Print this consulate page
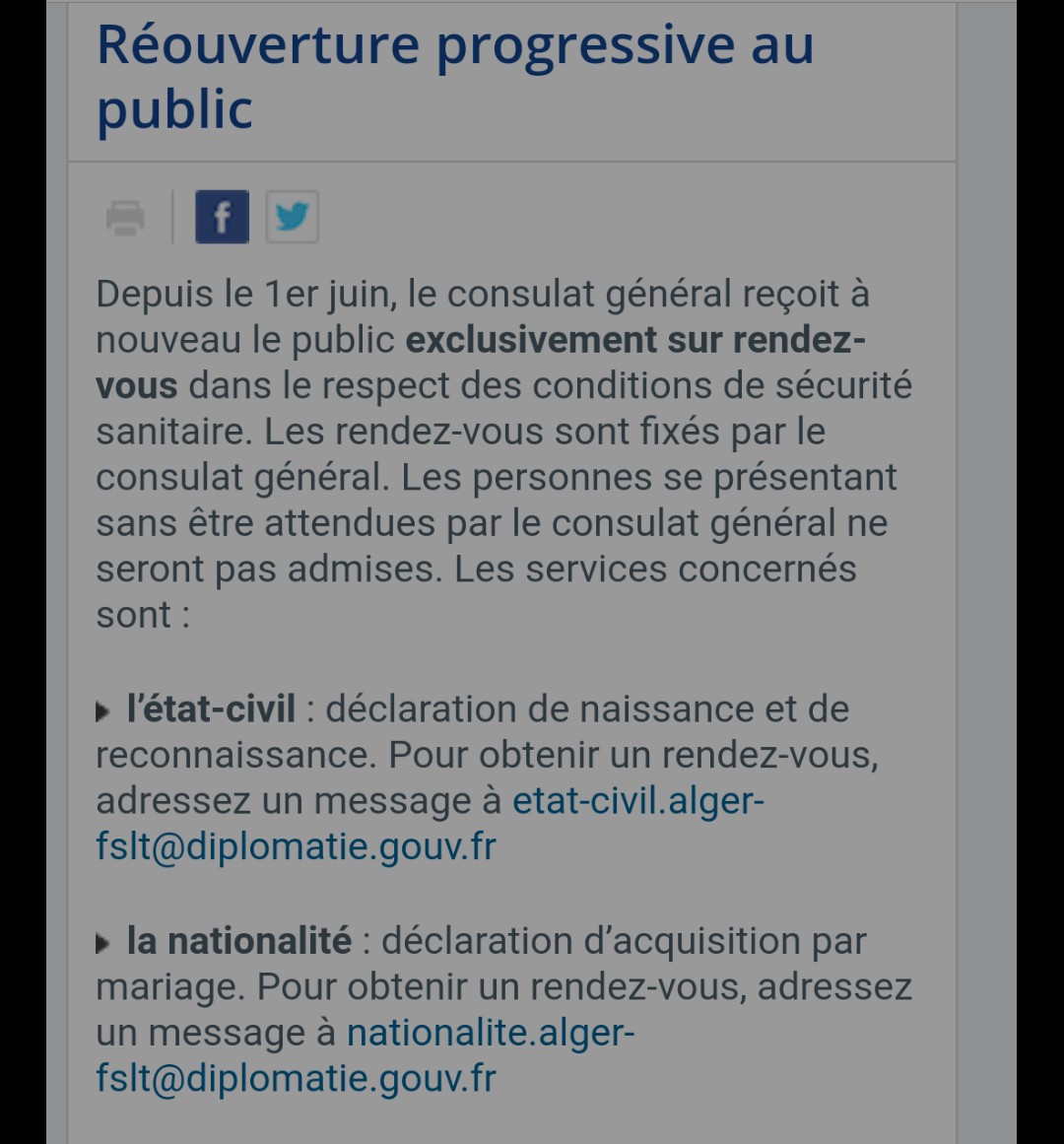1064x1144 pixels. tap(125, 217)
